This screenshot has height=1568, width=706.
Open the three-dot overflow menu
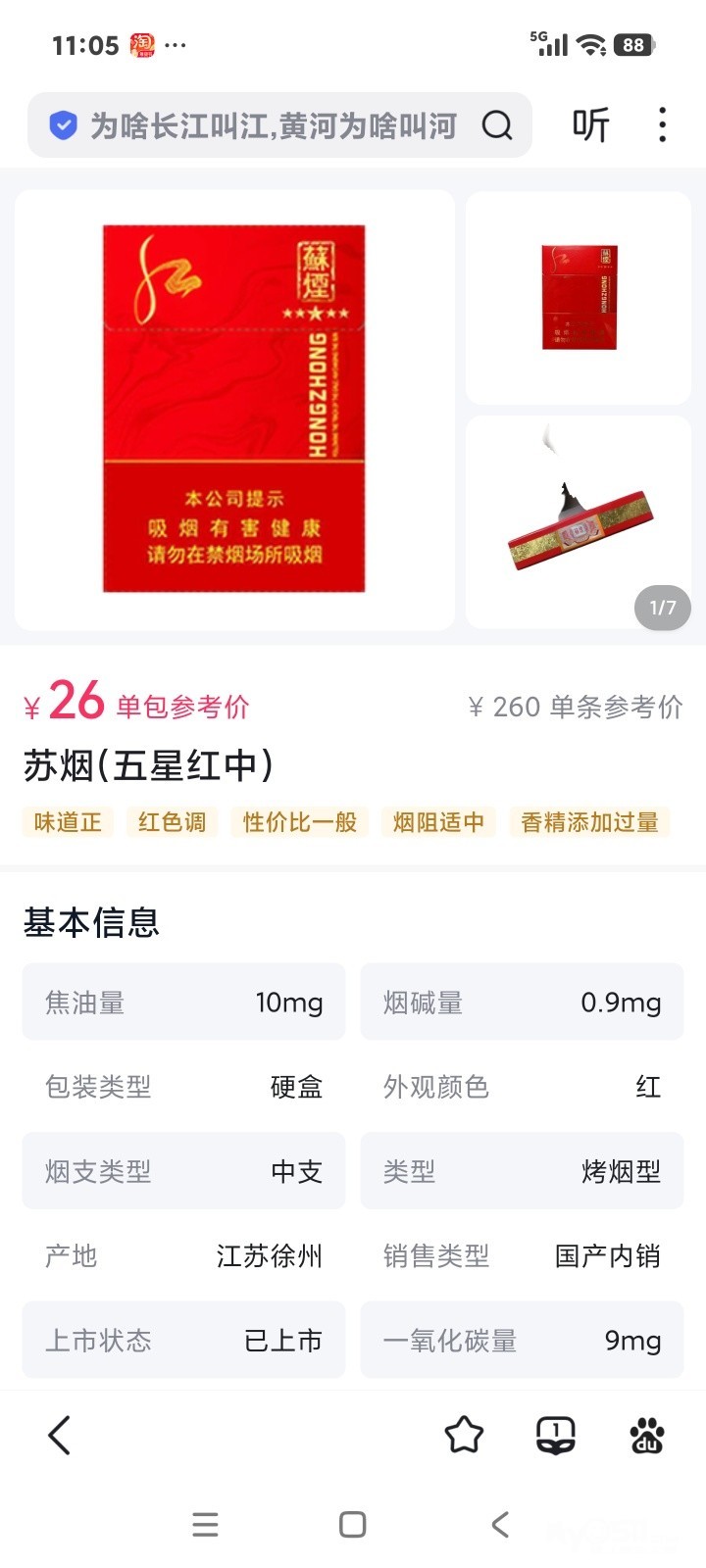(663, 125)
